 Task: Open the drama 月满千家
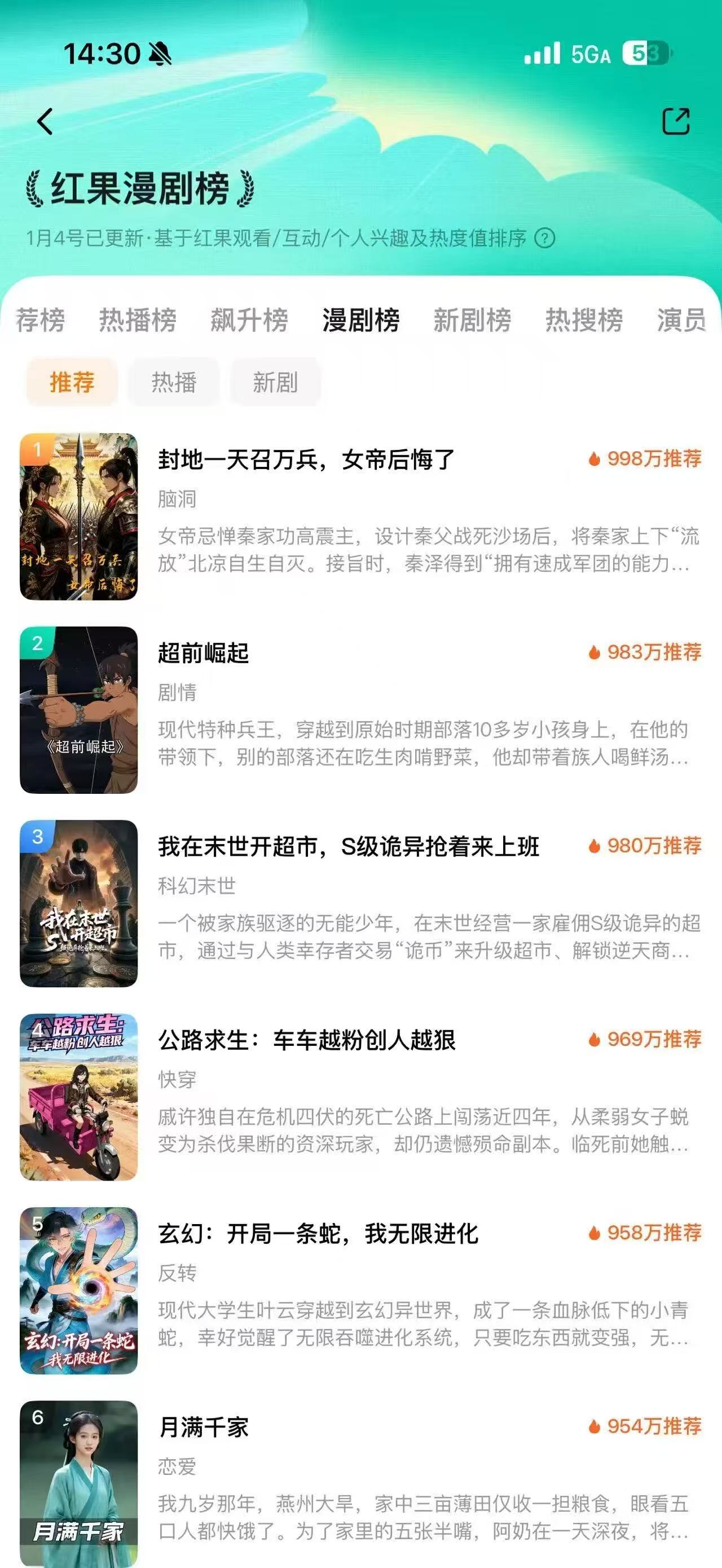(203, 1428)
